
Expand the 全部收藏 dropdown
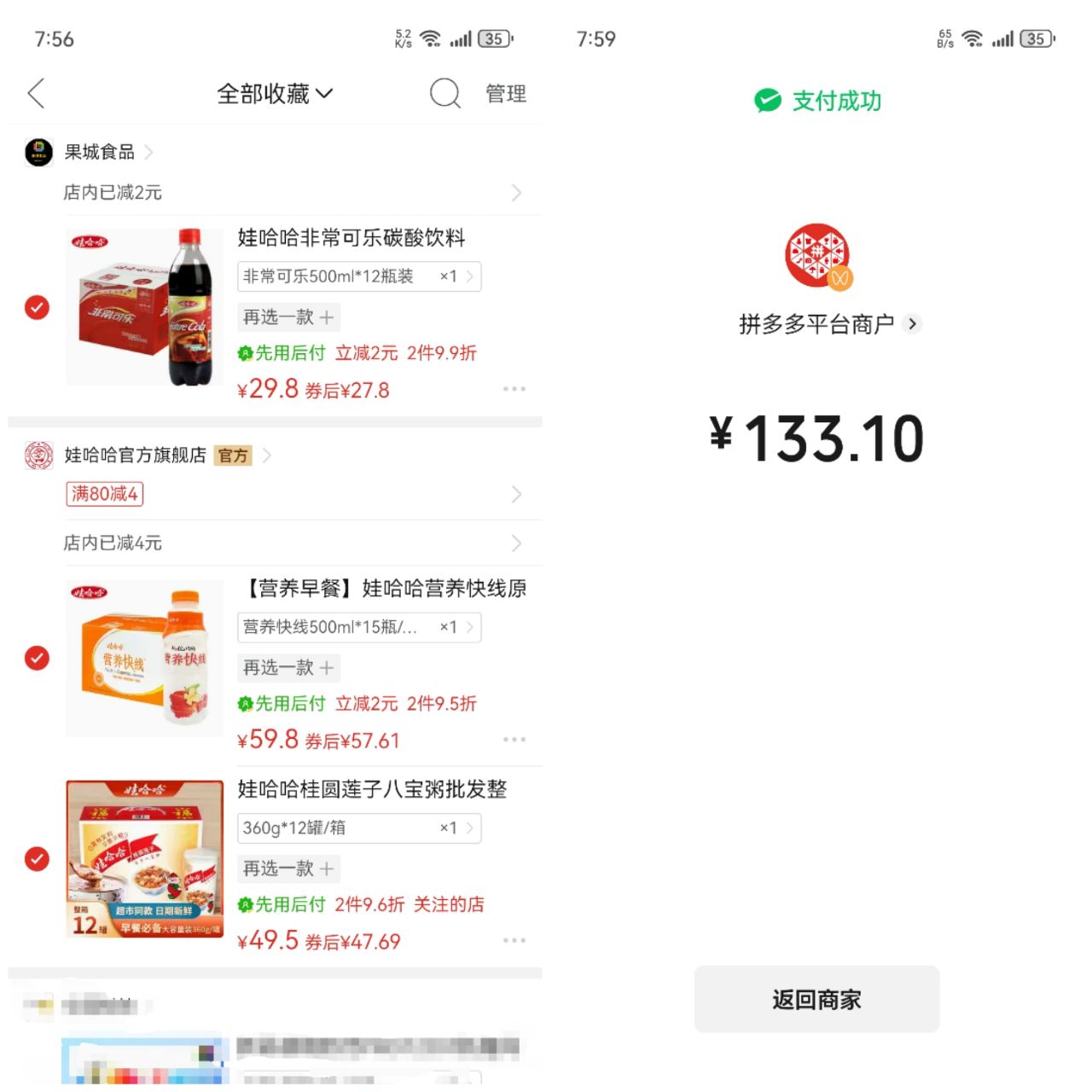(275, 94)
